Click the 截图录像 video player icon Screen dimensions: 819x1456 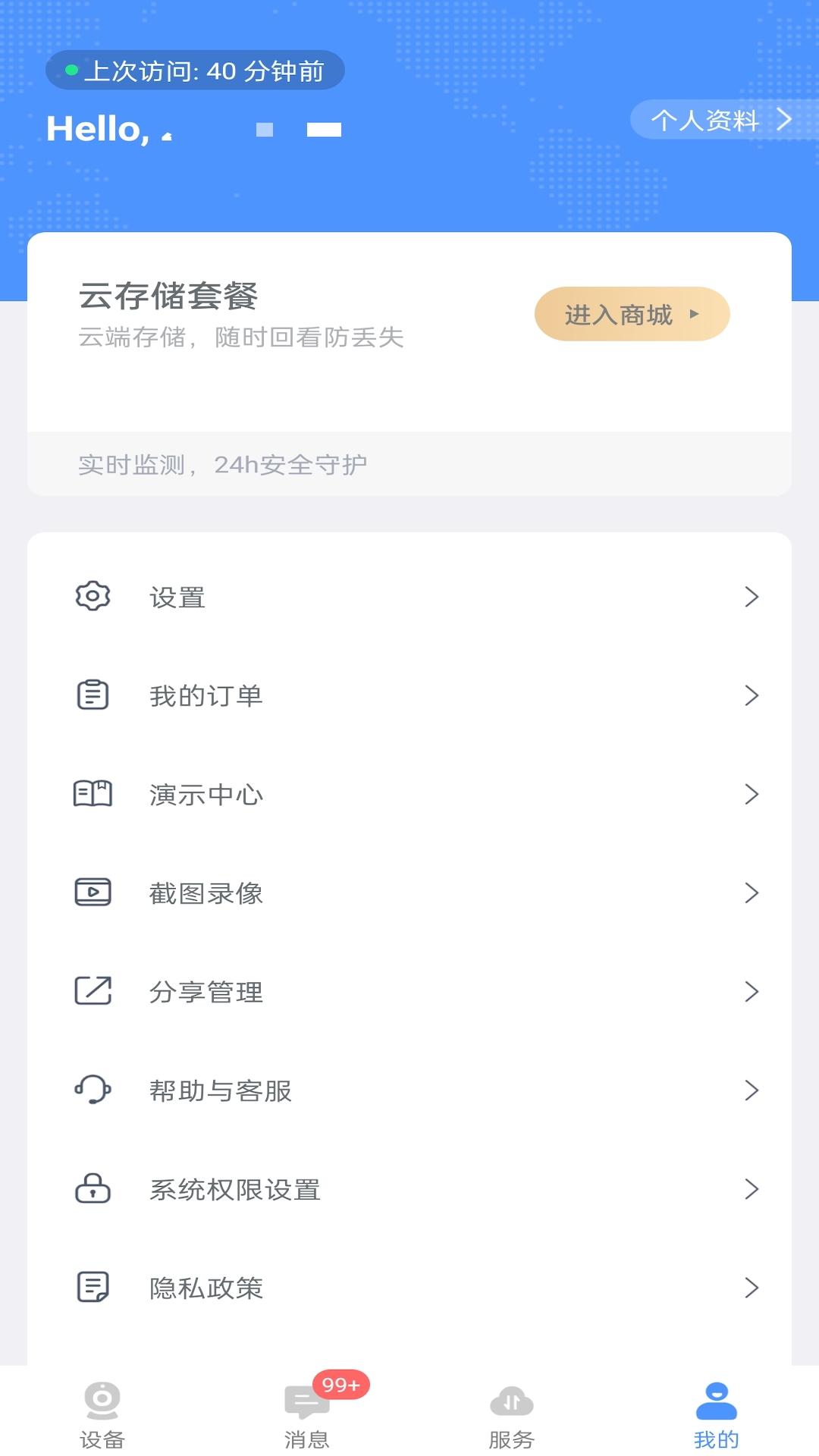93,893
